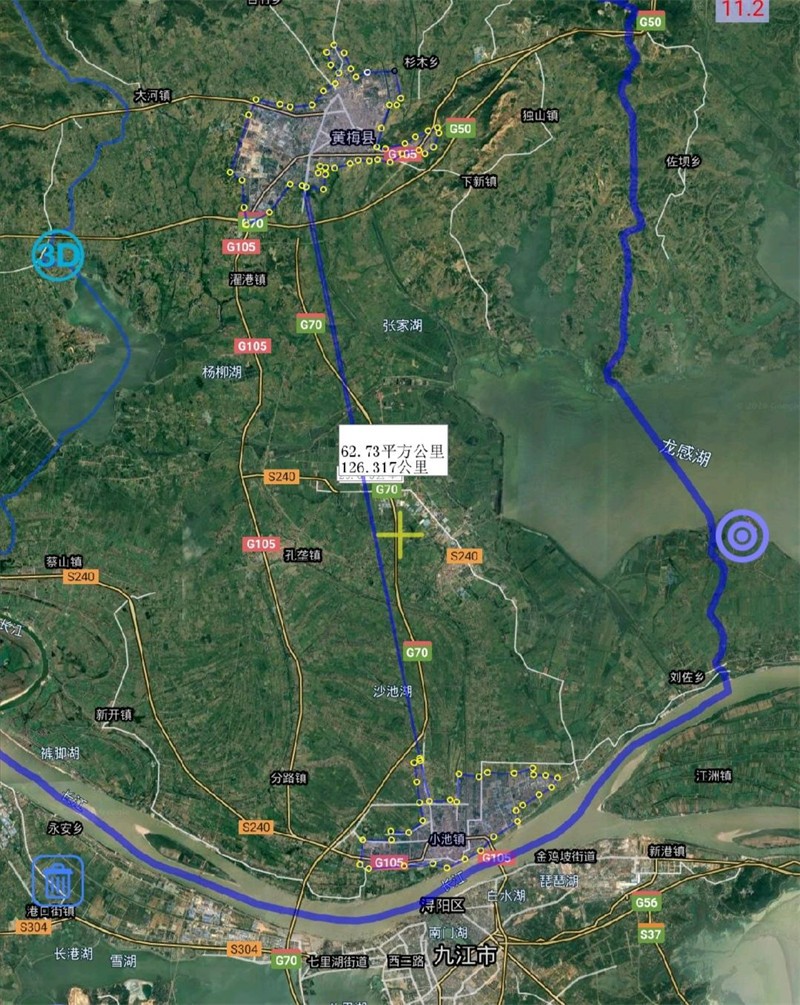
Task: Select the trash icon to delete measurement
Action: coord(57,879)
